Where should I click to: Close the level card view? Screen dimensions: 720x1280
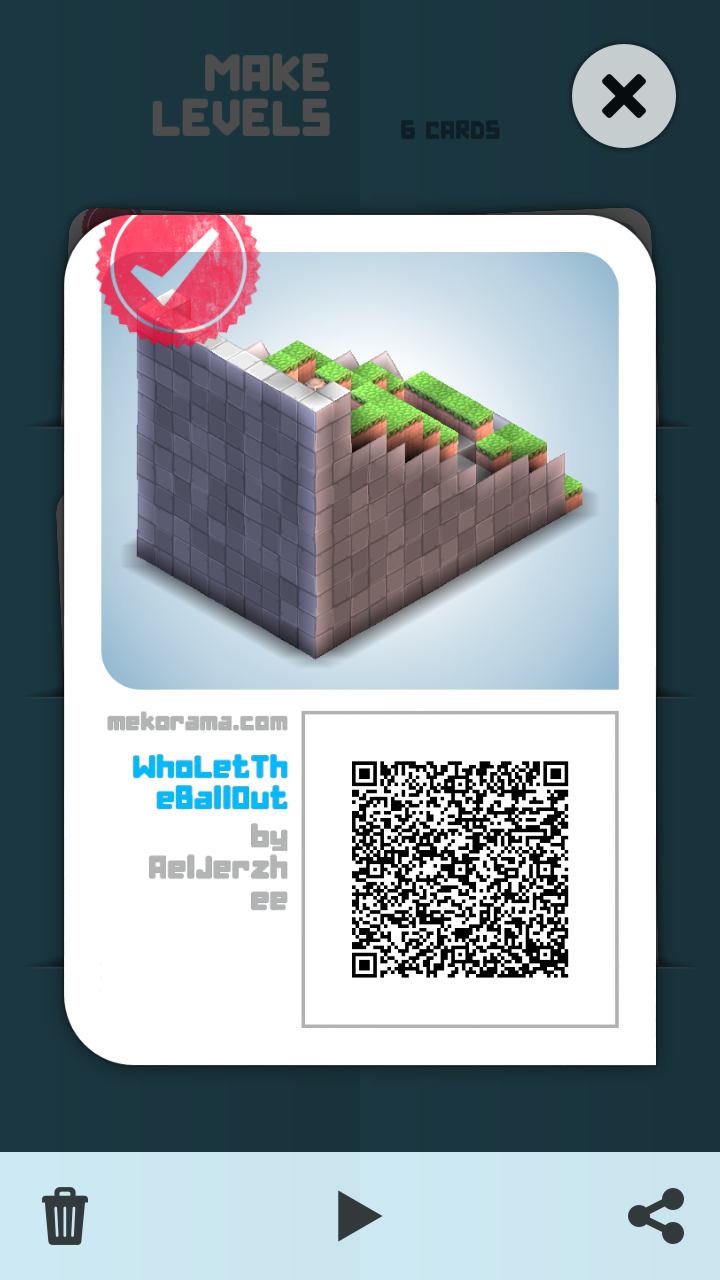point(624,97)
